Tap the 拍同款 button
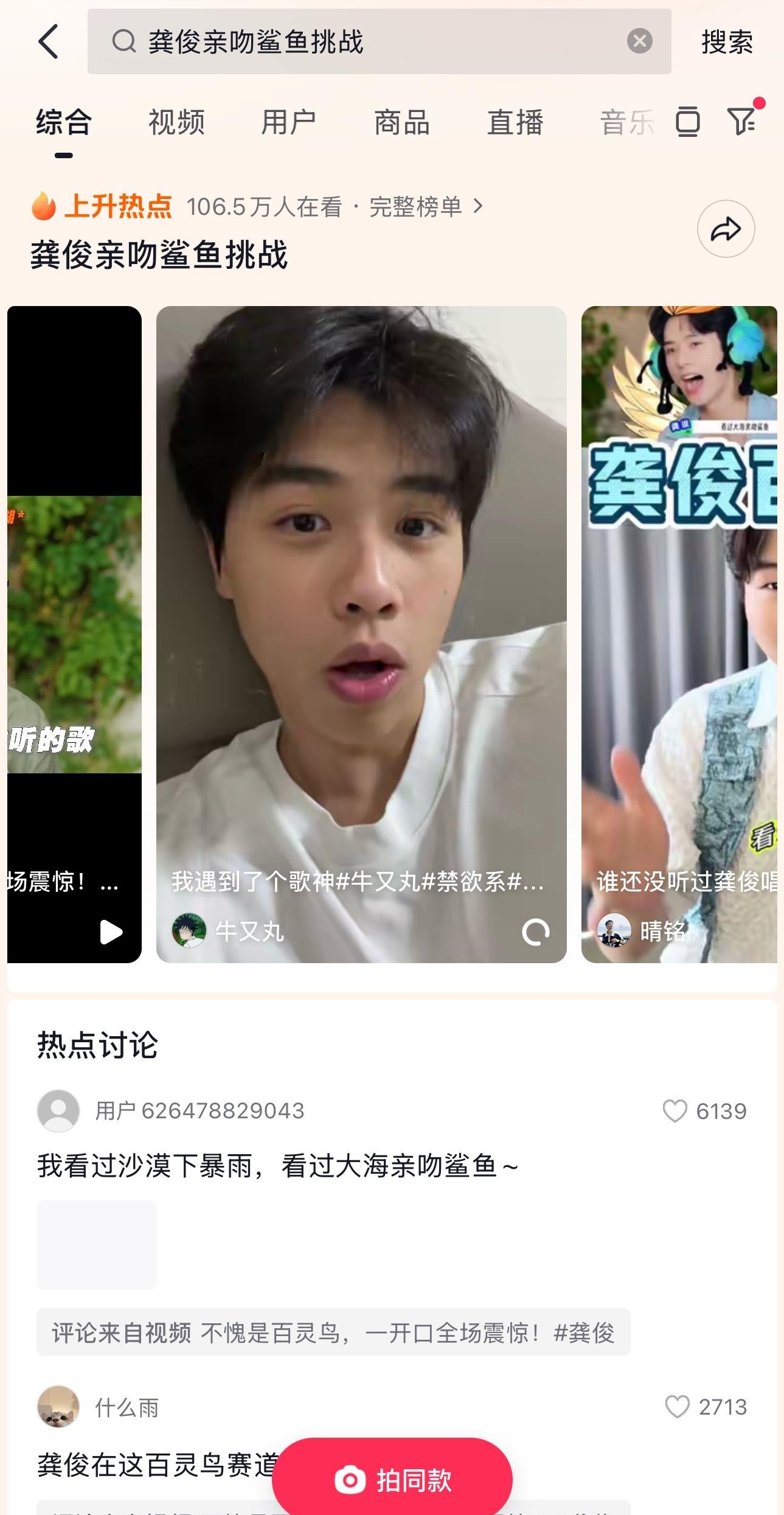Viewport: 784px width, 1515px height. point(392,1480)
